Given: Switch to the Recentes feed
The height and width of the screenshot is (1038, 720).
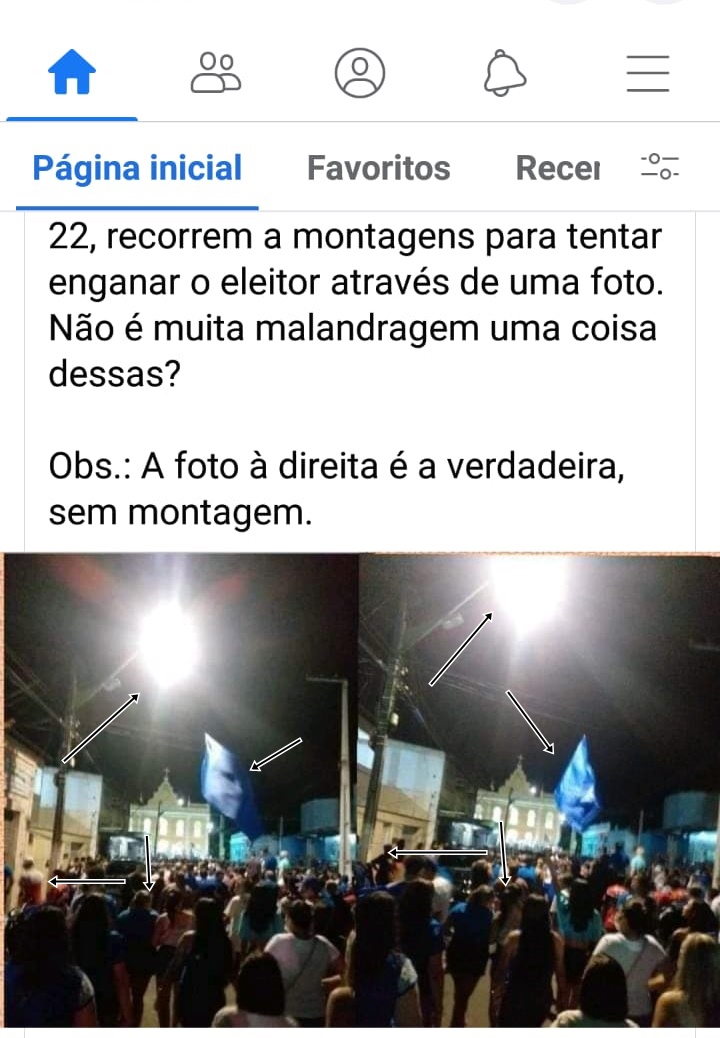Looking at the screenshot, I should 557,168.
